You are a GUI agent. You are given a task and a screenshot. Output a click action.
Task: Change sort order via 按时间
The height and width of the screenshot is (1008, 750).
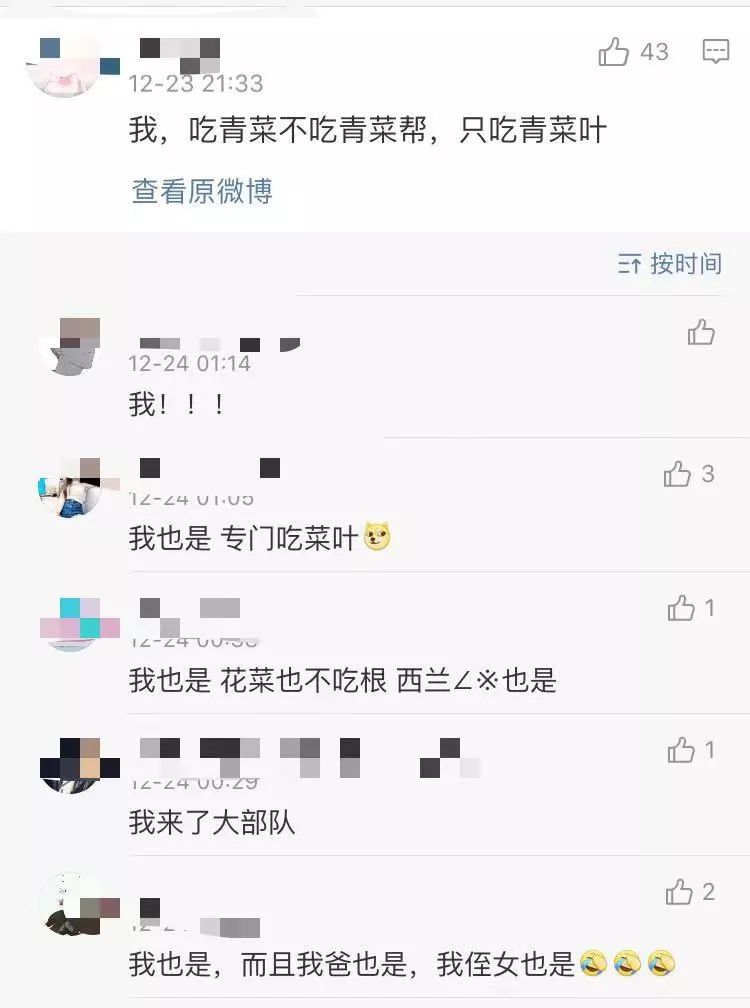pos(670,264)
